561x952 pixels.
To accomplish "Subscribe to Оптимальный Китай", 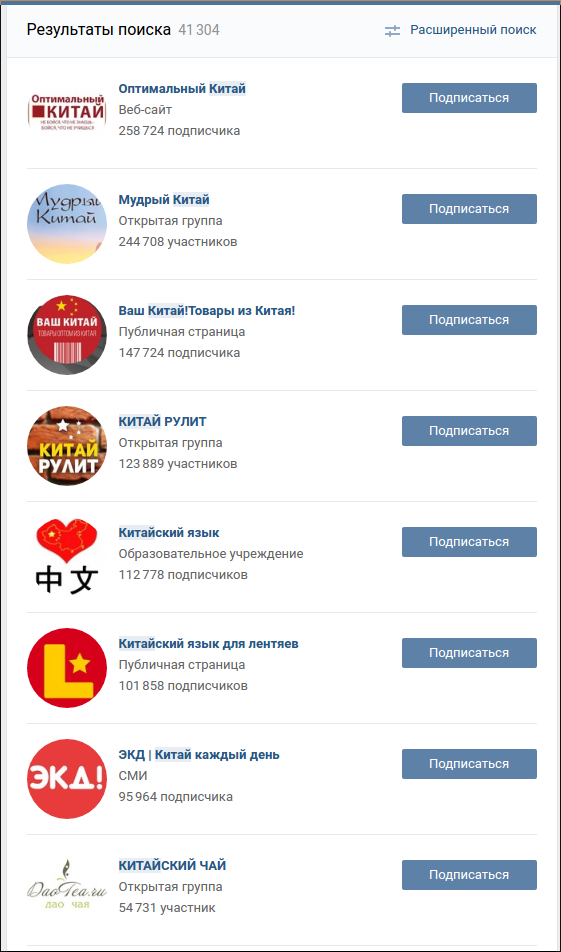I will click(x=469, y=98).
